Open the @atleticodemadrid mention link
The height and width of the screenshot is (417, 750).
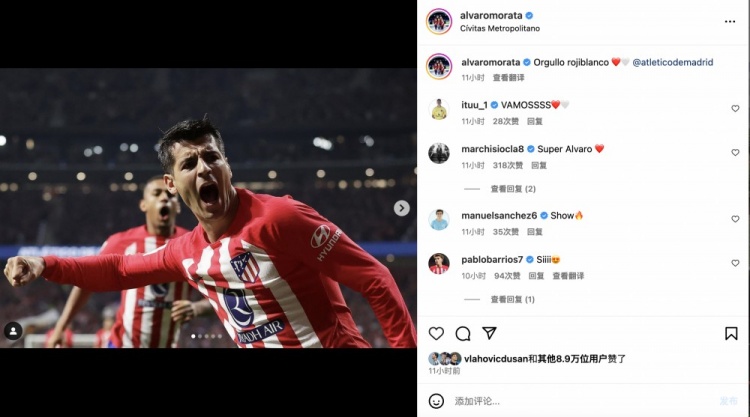click(673, 62)
